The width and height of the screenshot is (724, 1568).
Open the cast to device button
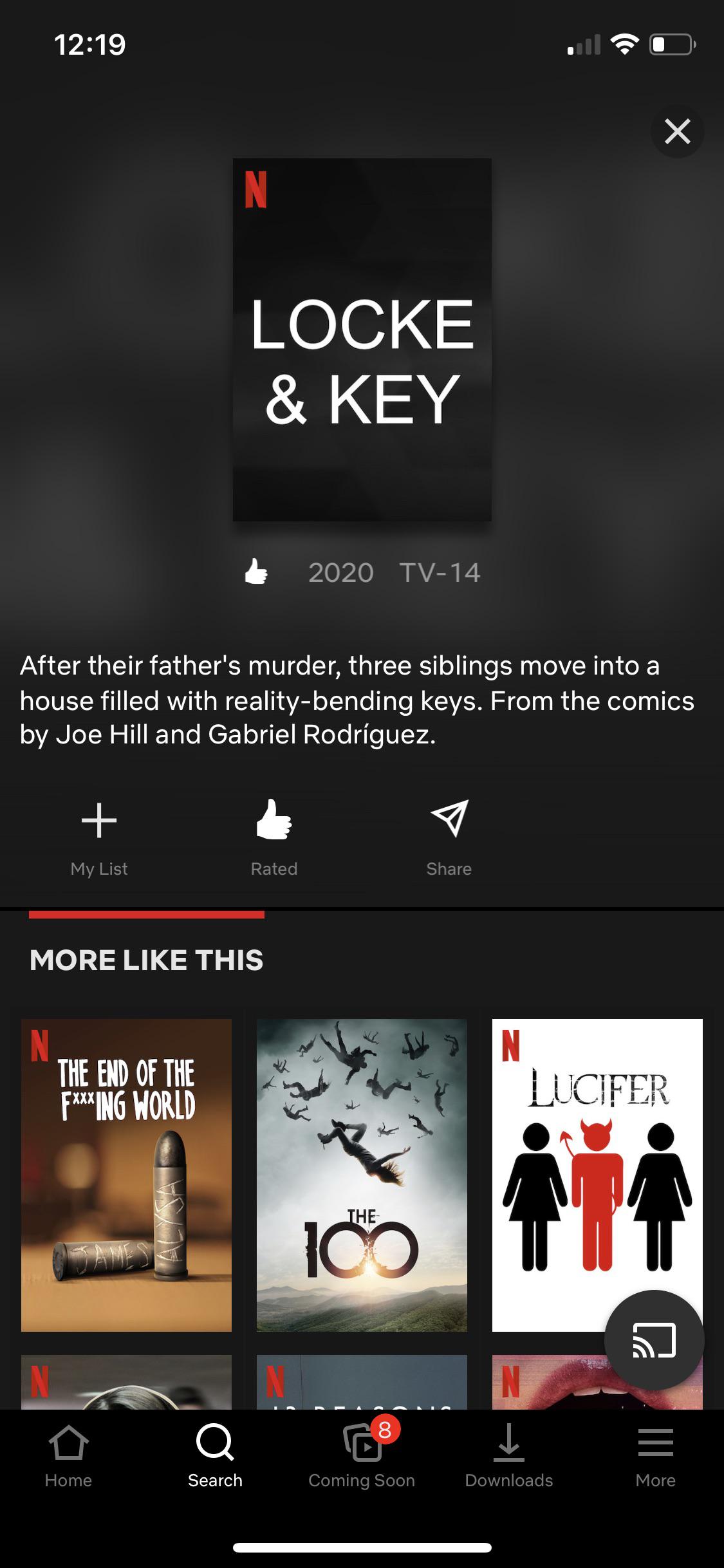pos(654,1339)
